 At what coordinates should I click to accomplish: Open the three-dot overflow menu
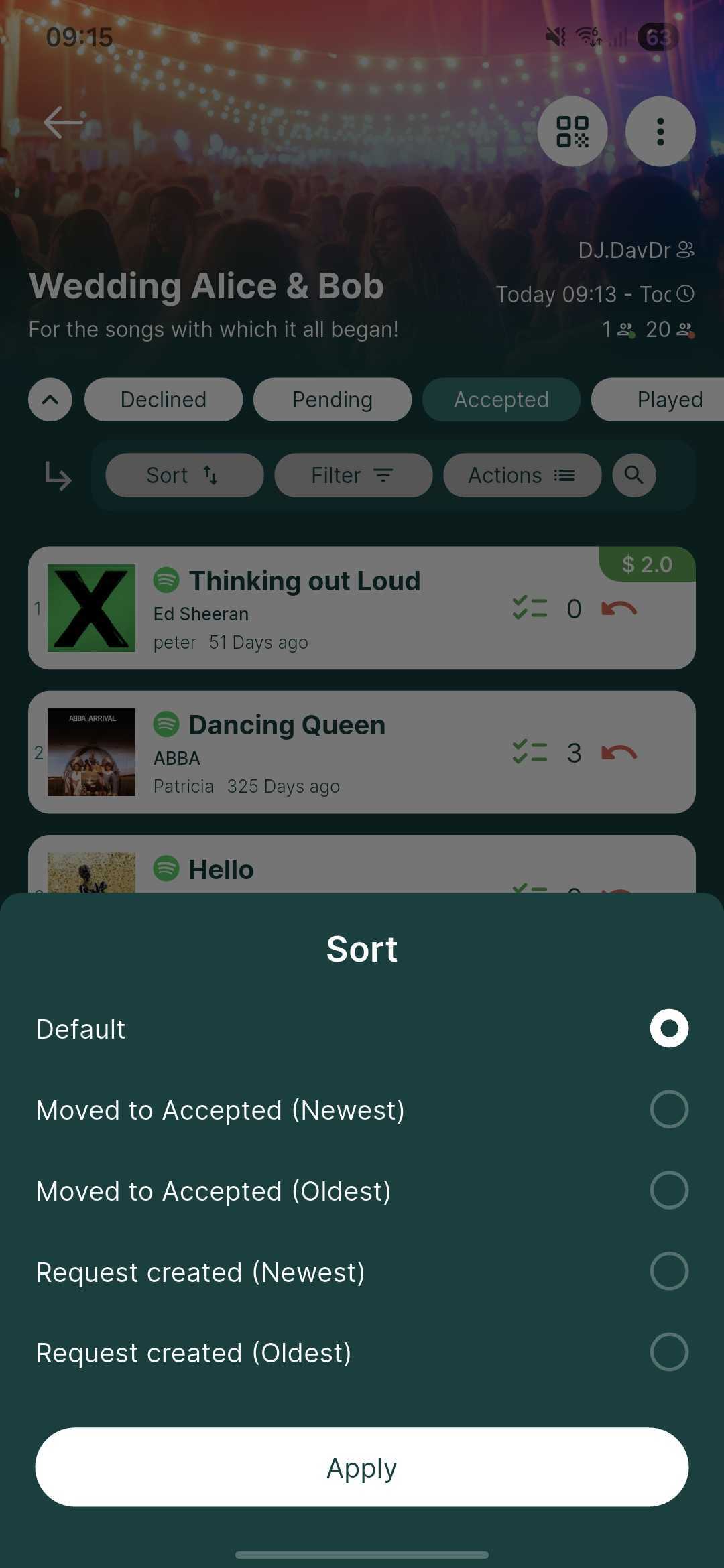(x=660, y=131)
